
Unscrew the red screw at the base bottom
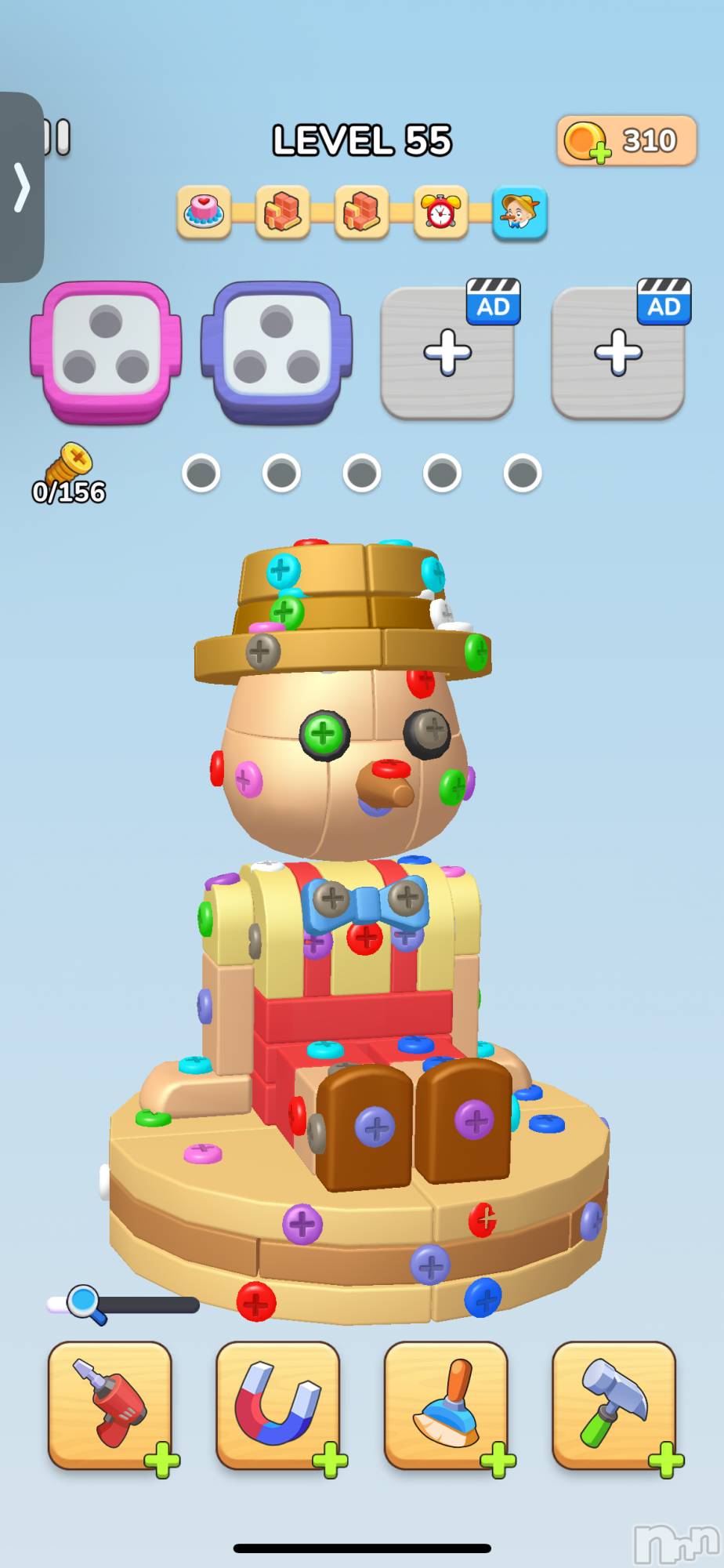click(x=255, y=1302)
